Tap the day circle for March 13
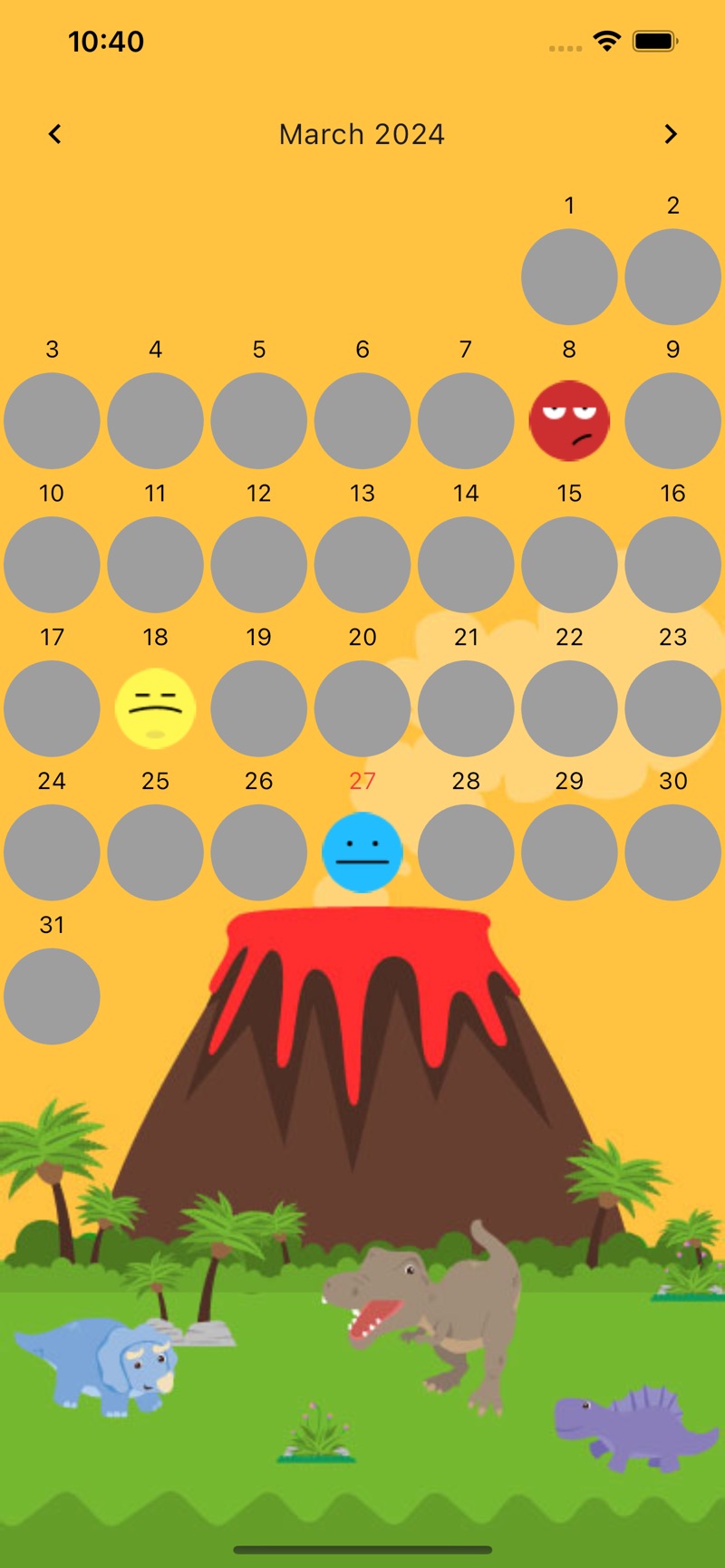The image size is (725, 1568). click(362, 564)
